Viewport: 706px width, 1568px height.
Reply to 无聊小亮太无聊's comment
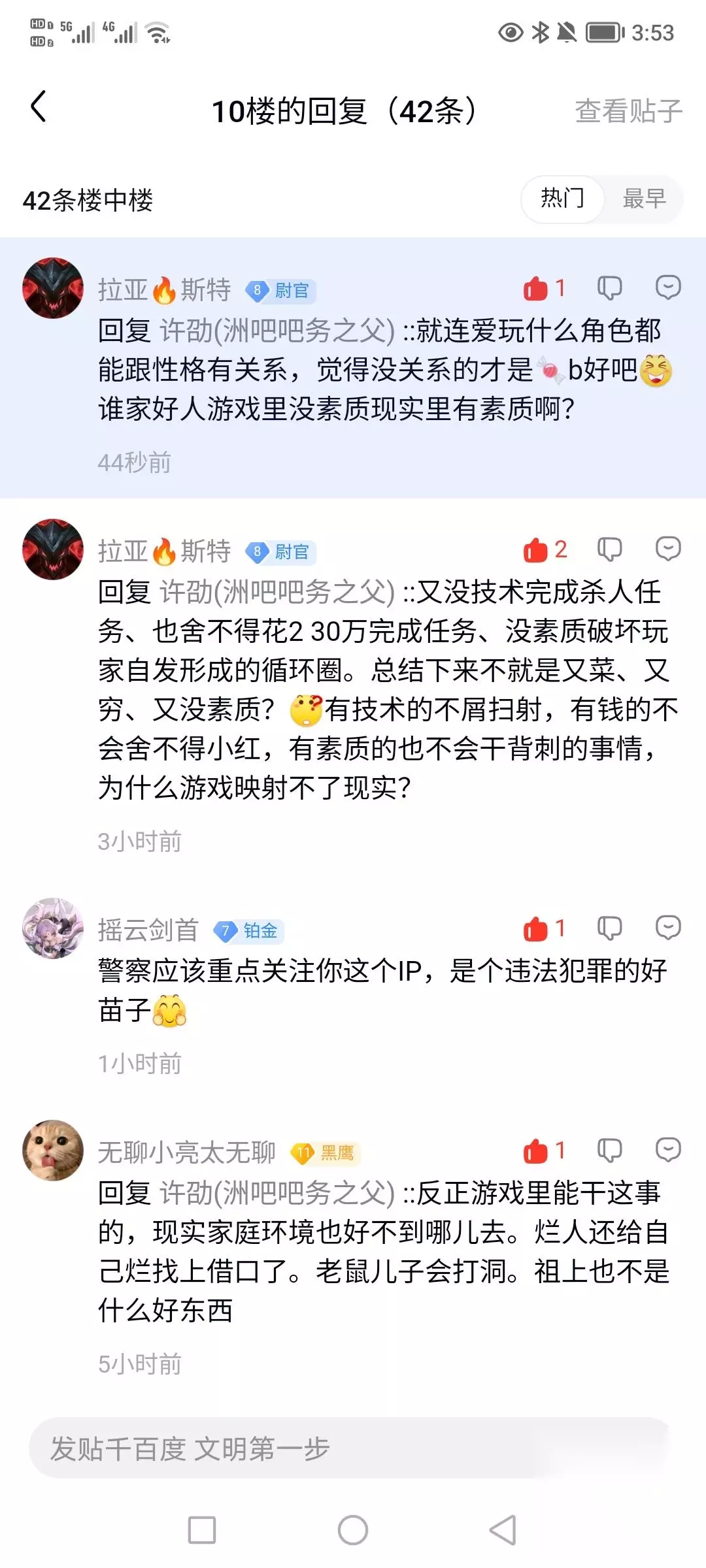pos(668,1150)
